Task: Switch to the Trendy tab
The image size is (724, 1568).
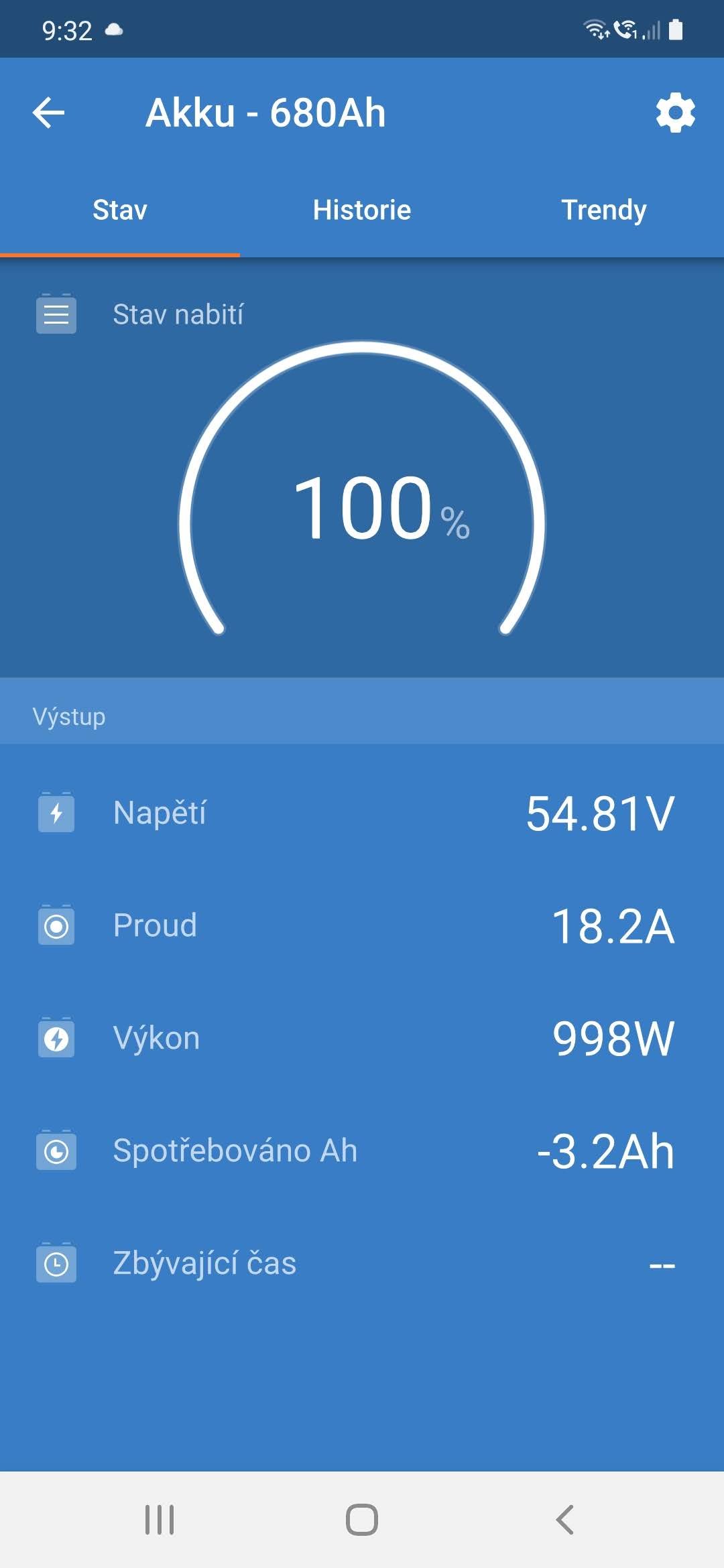Action: [x=603, y=210]
